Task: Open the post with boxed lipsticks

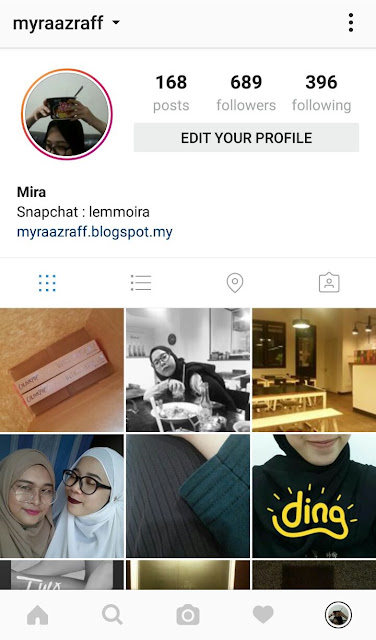Action: pos(62,370)
